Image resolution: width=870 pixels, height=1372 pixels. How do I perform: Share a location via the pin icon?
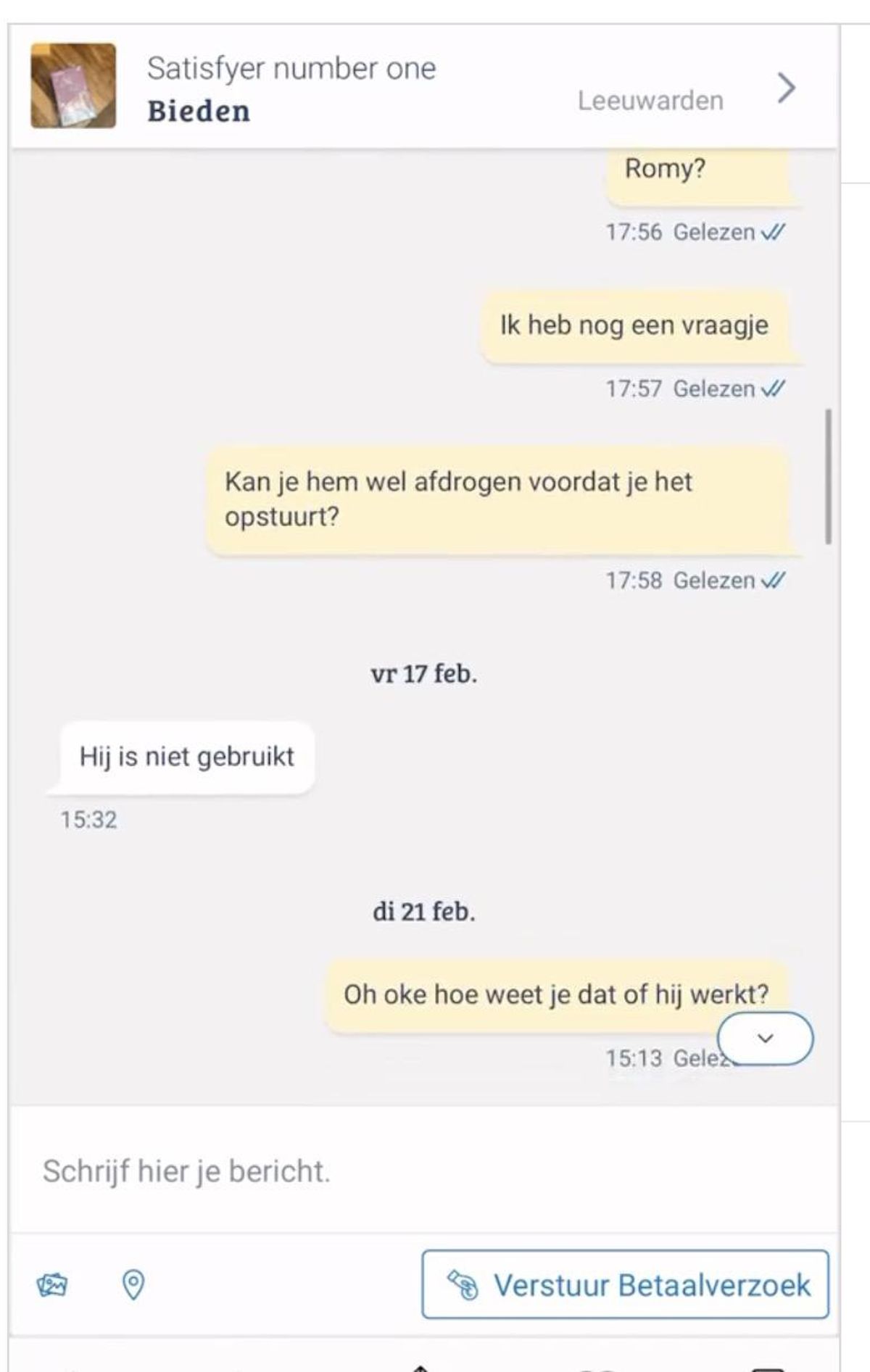point(133,1285)
